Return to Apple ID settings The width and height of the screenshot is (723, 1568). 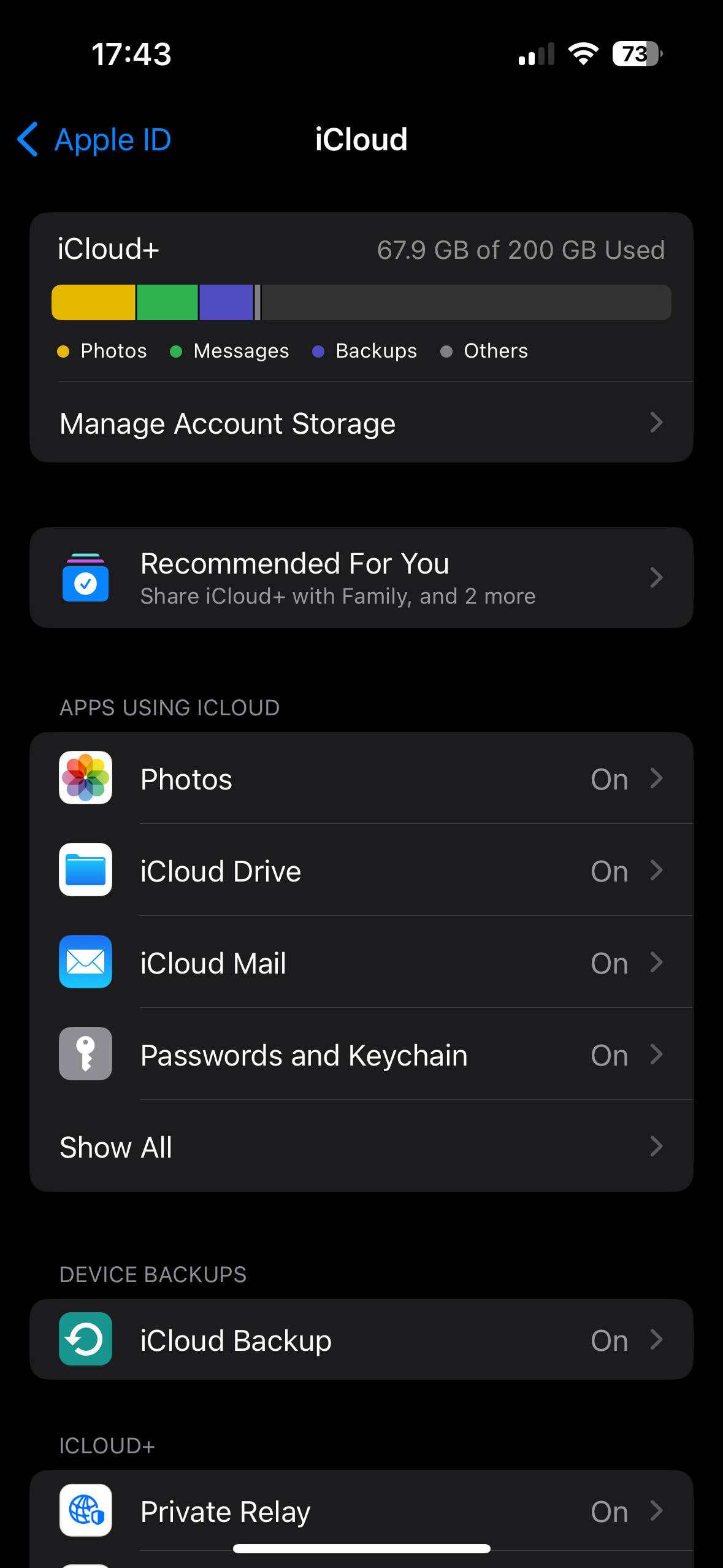pyautogui.click(x=93, y=139)
